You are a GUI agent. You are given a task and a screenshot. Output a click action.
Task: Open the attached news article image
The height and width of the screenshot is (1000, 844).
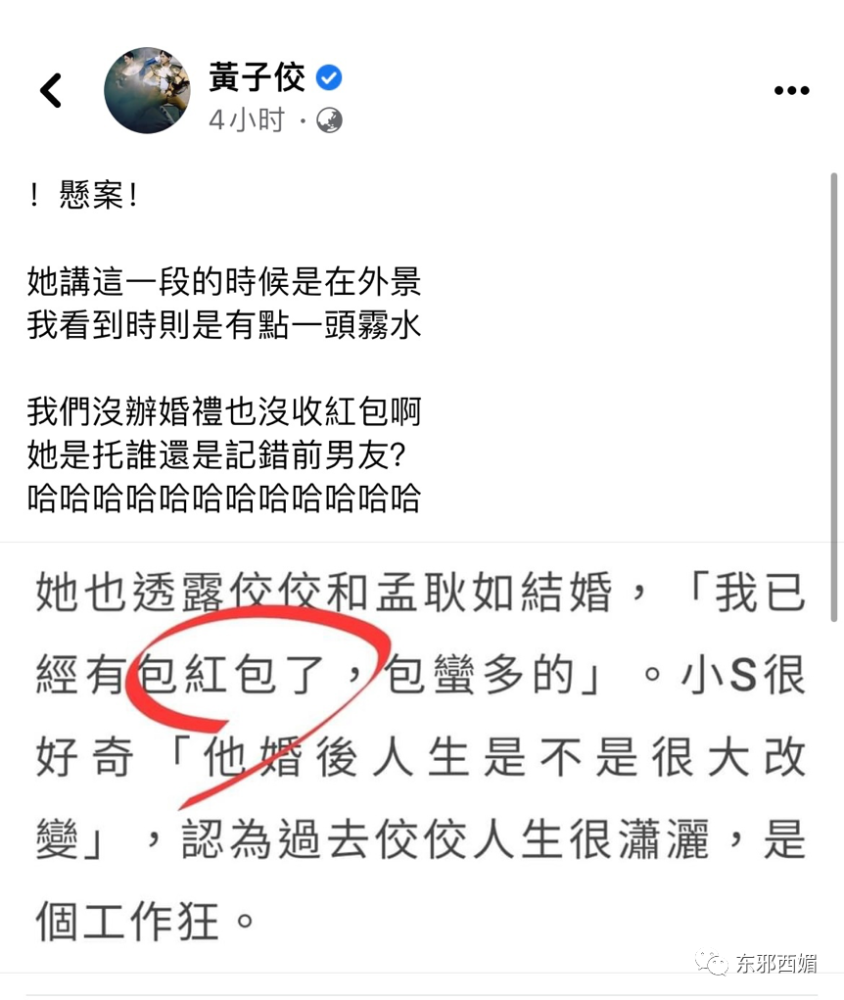pos(420,760)
